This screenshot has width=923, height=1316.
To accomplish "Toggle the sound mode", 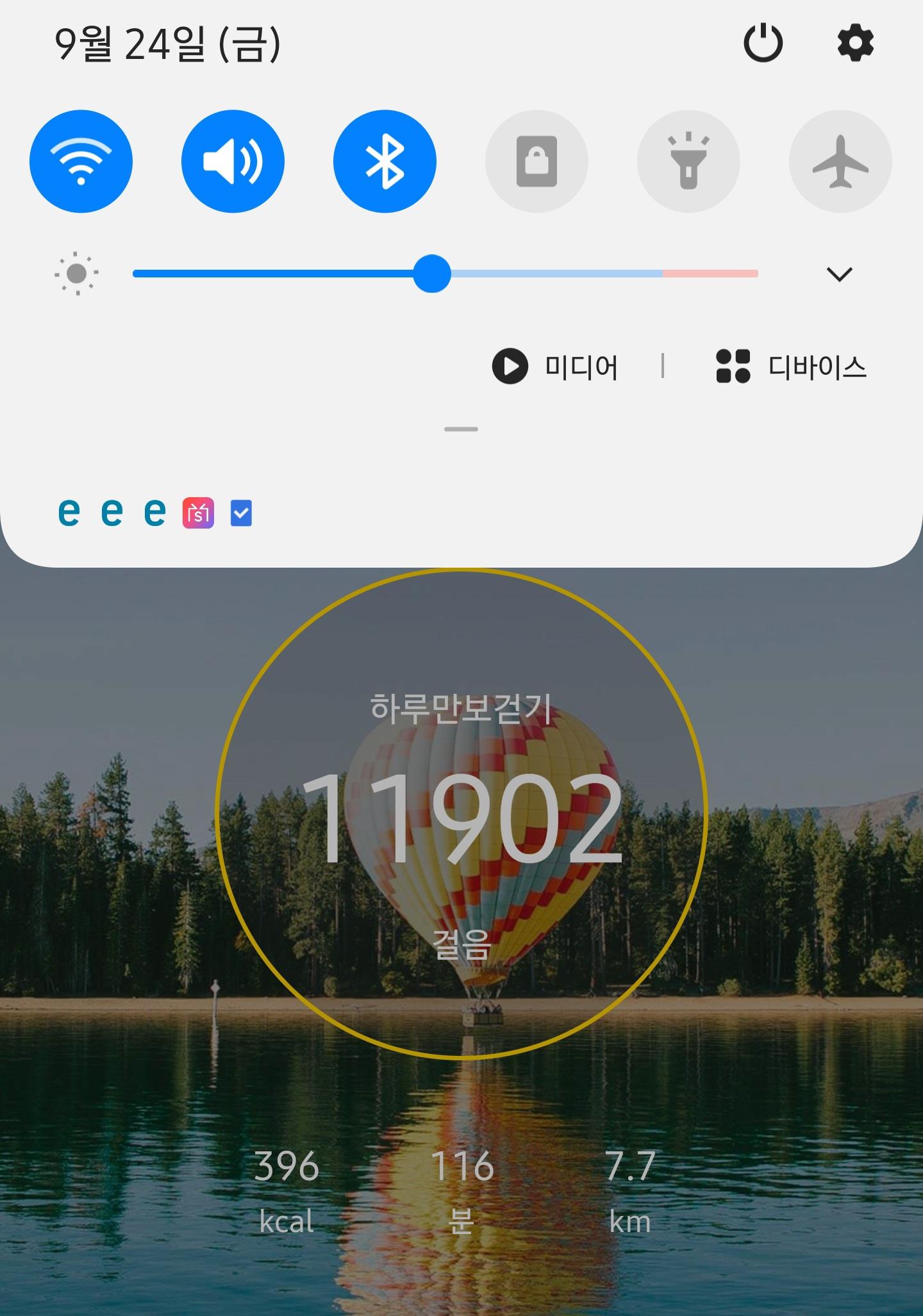I will [233, 161].
